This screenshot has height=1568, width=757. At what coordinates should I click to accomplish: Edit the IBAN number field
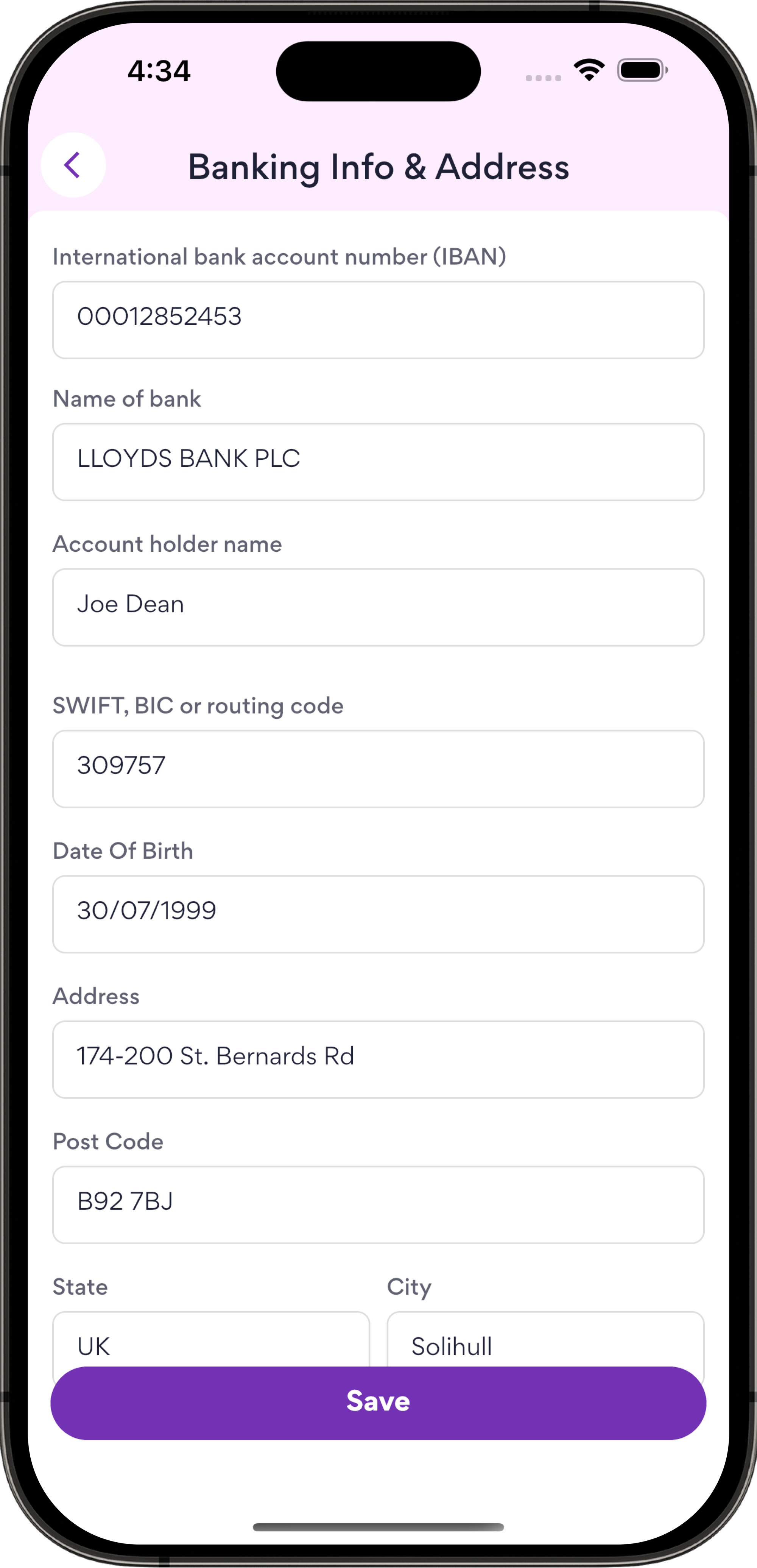[x=378, y=320]
